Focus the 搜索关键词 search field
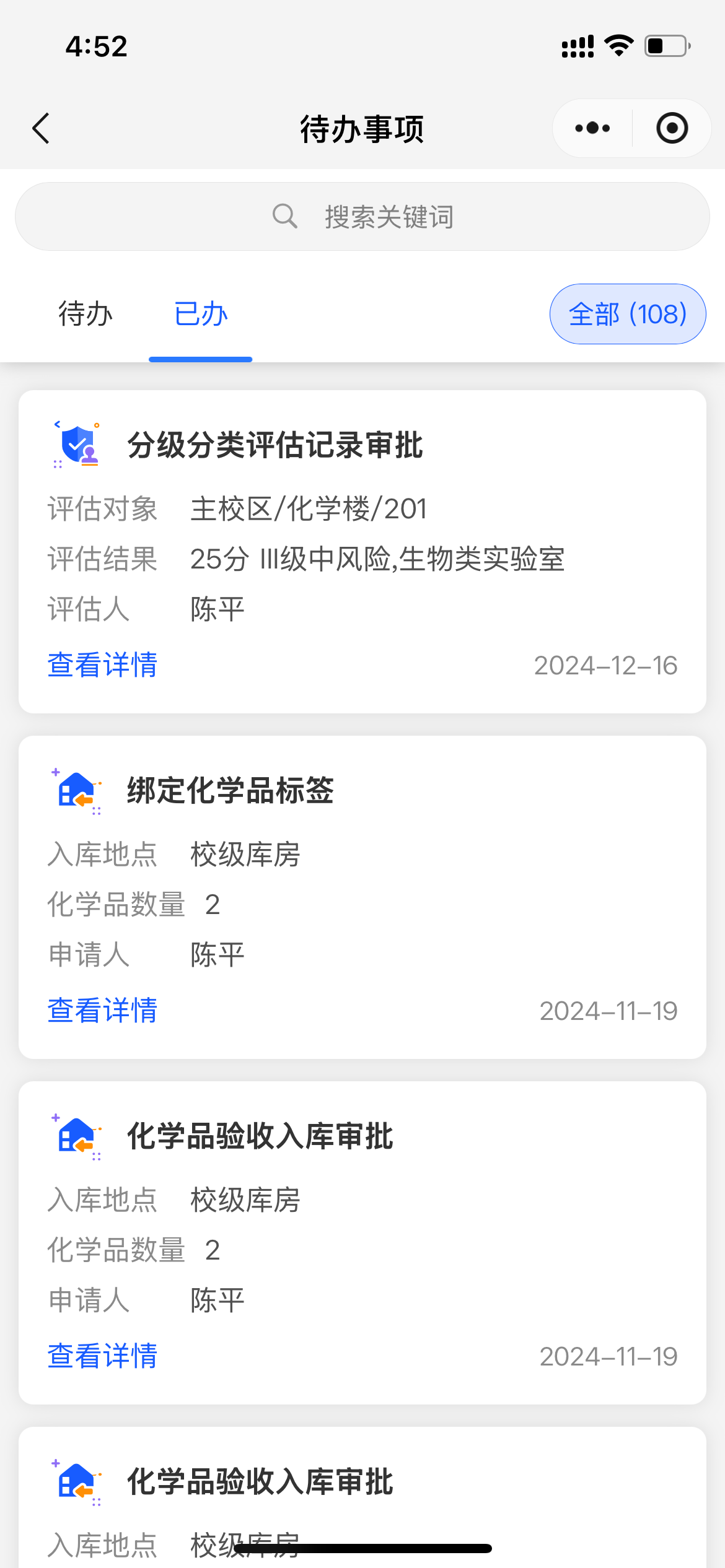Screen dimensions: 725x1568 [x=362, y=217]
